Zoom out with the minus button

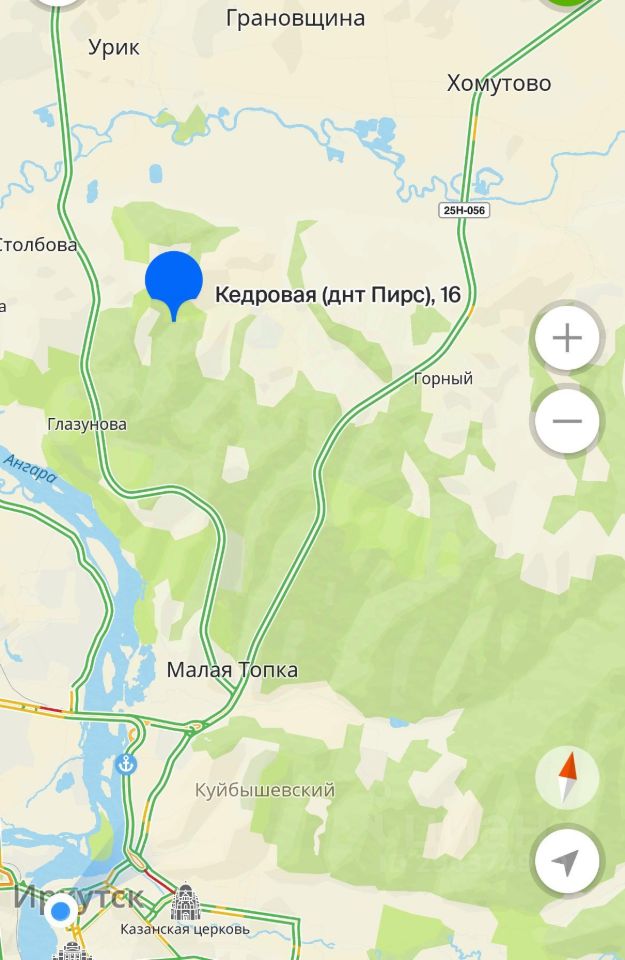[567, 421]
